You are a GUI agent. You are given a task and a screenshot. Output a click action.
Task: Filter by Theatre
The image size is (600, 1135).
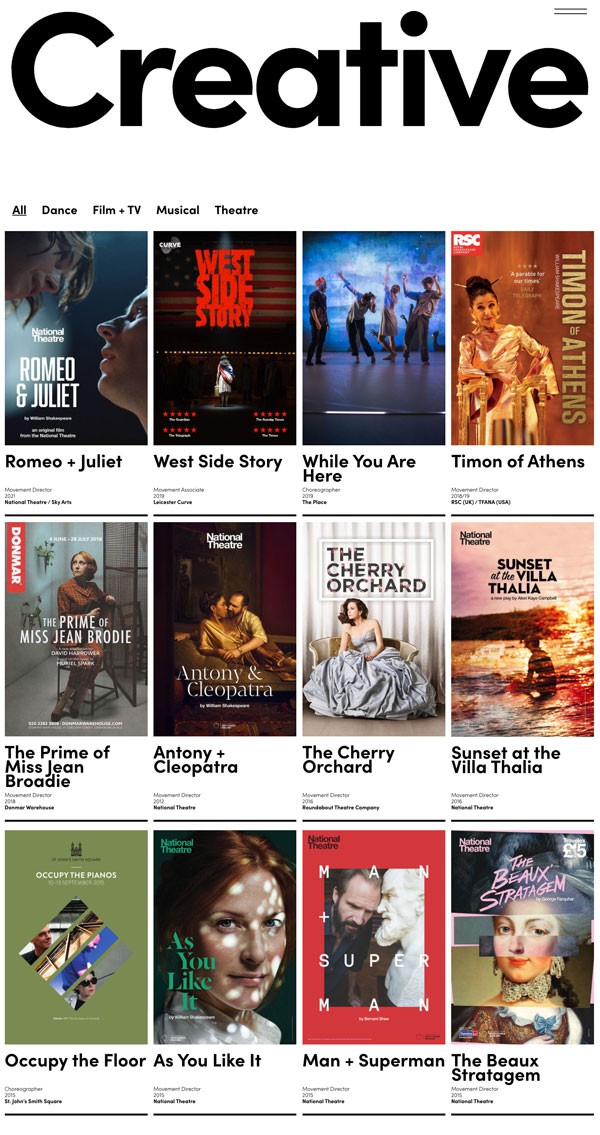236,210
